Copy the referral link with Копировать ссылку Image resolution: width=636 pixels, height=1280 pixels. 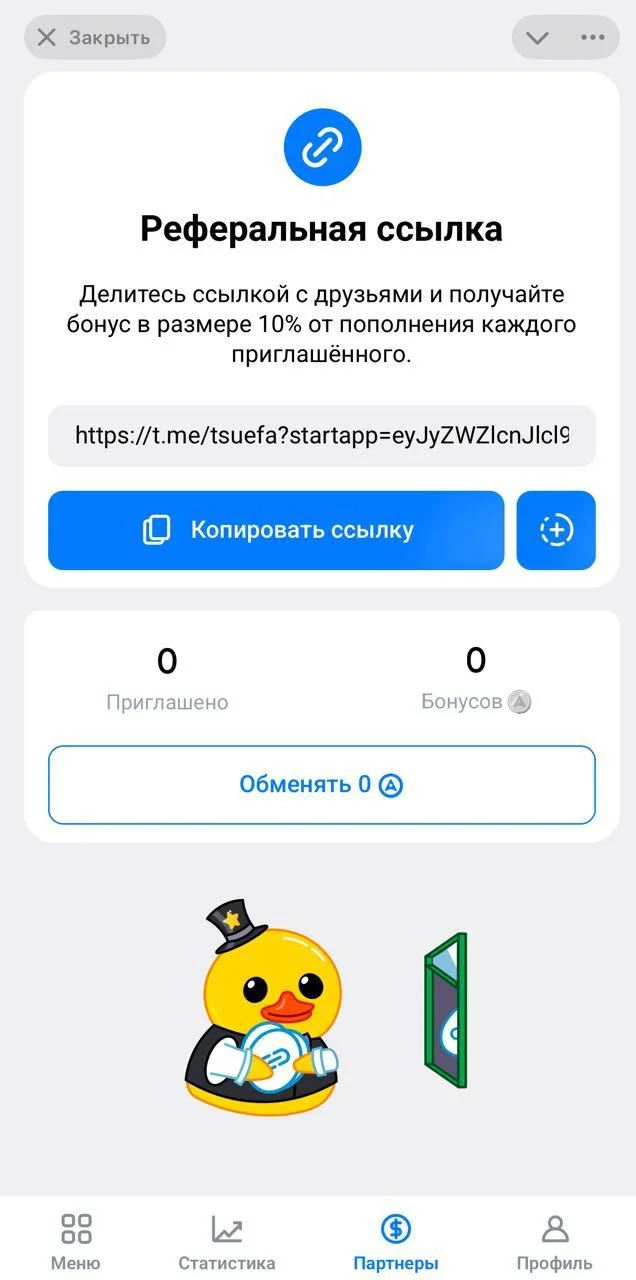(x=276, y=530)
